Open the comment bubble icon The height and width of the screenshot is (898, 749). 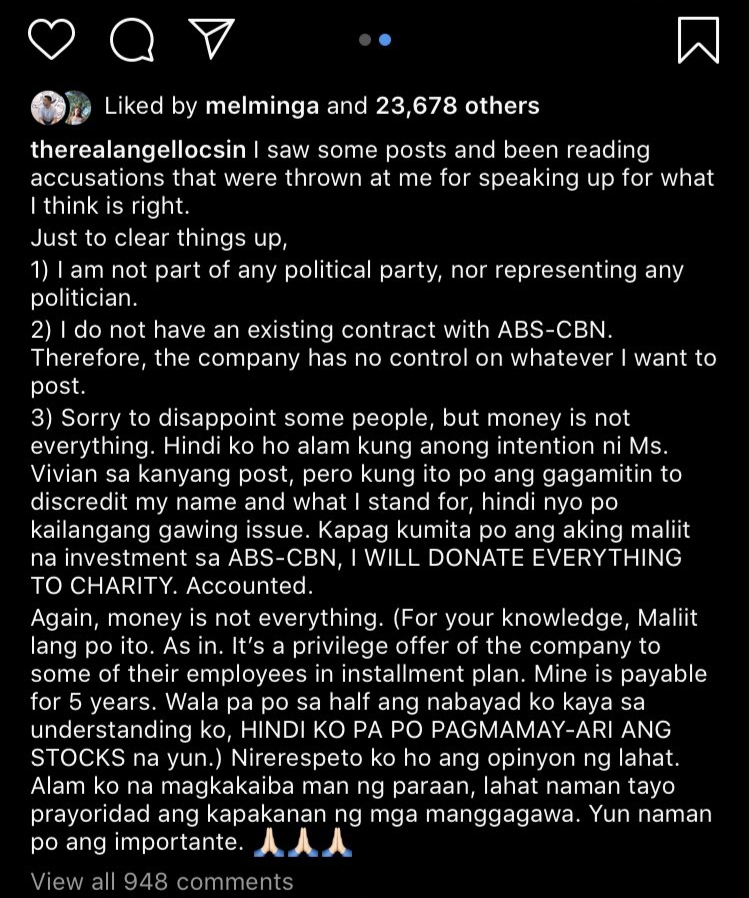click(x=132, y=39)
